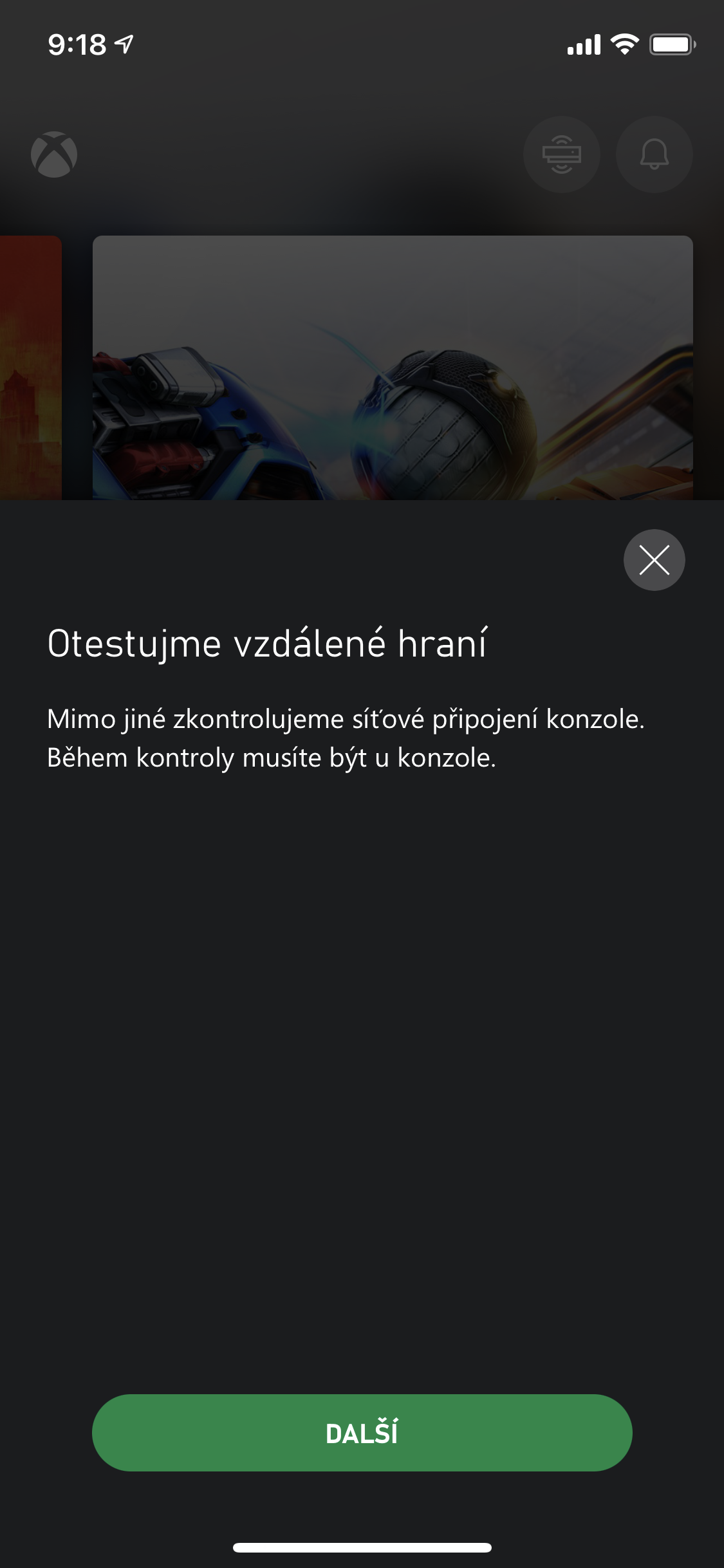The width and height of the screenshot is (724, 1568).
Task: Tap the DALŠÍ button to continue
Action: point(362,1433)
